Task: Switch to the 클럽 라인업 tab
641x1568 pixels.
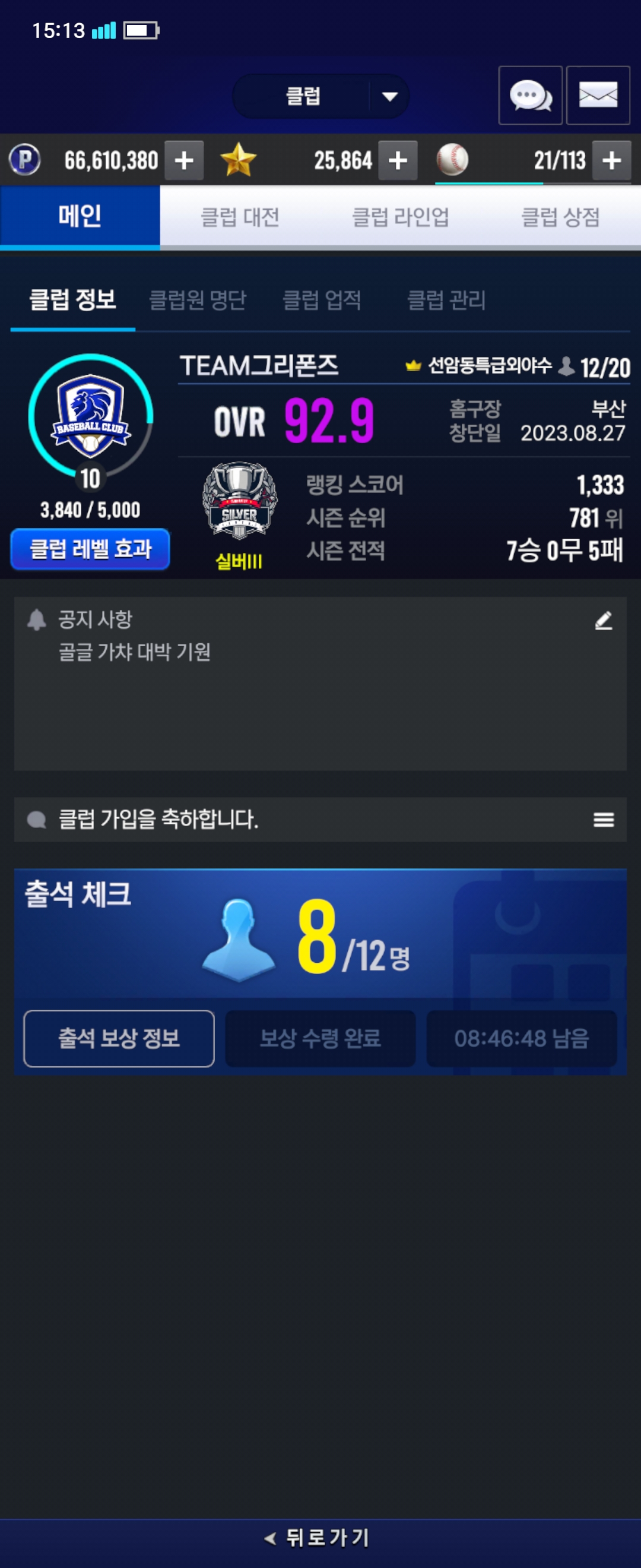Action: (x=400, y=217)
